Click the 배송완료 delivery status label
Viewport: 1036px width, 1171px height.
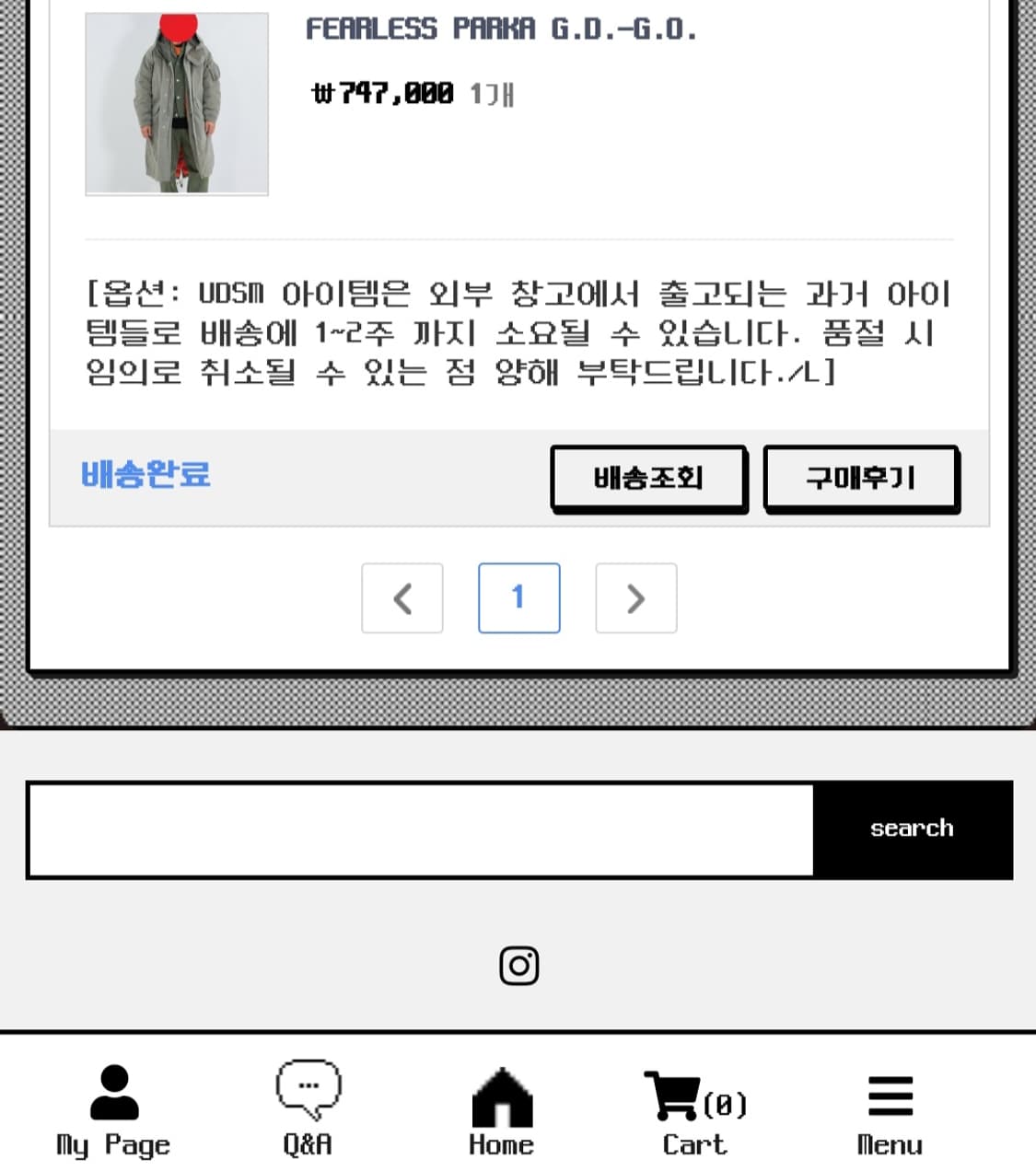pyautogui.click(x=145, y=474)
